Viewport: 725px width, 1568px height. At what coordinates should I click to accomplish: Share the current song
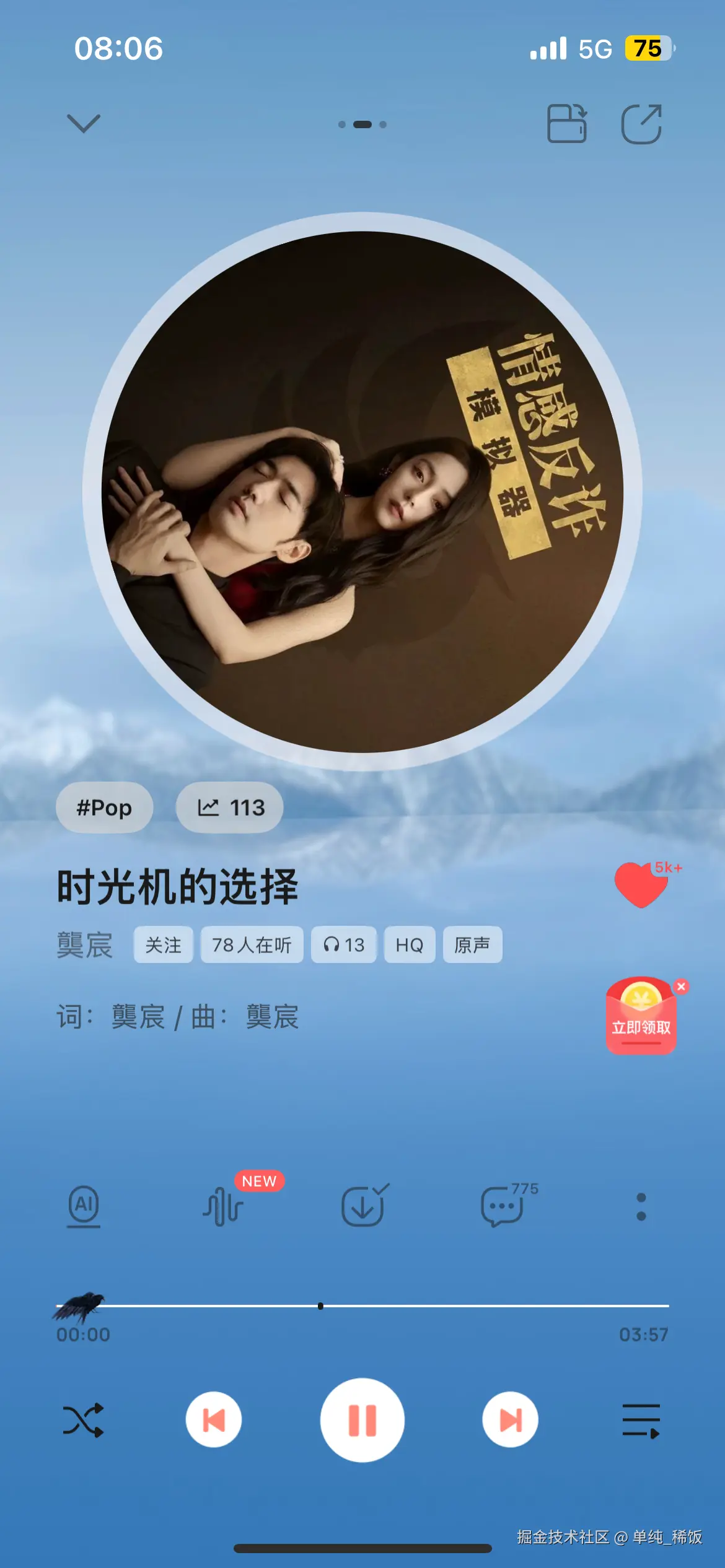(x=642, y=124)
